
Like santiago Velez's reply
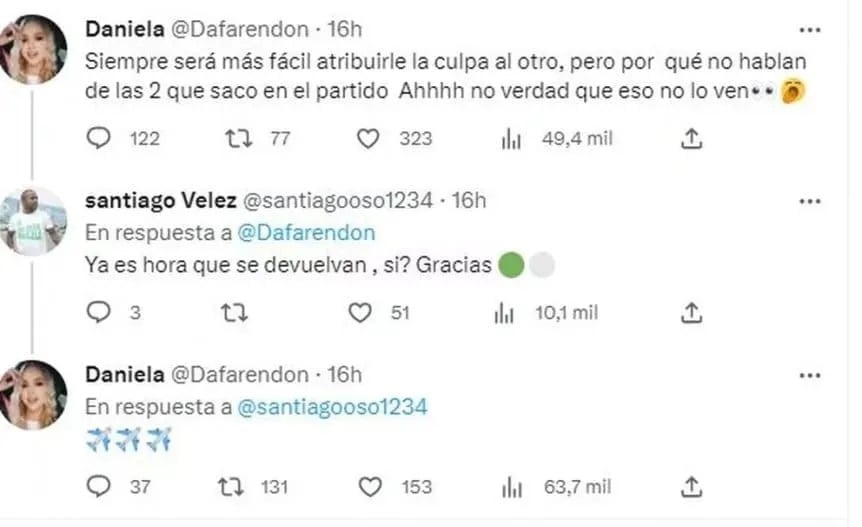(370, 313)
